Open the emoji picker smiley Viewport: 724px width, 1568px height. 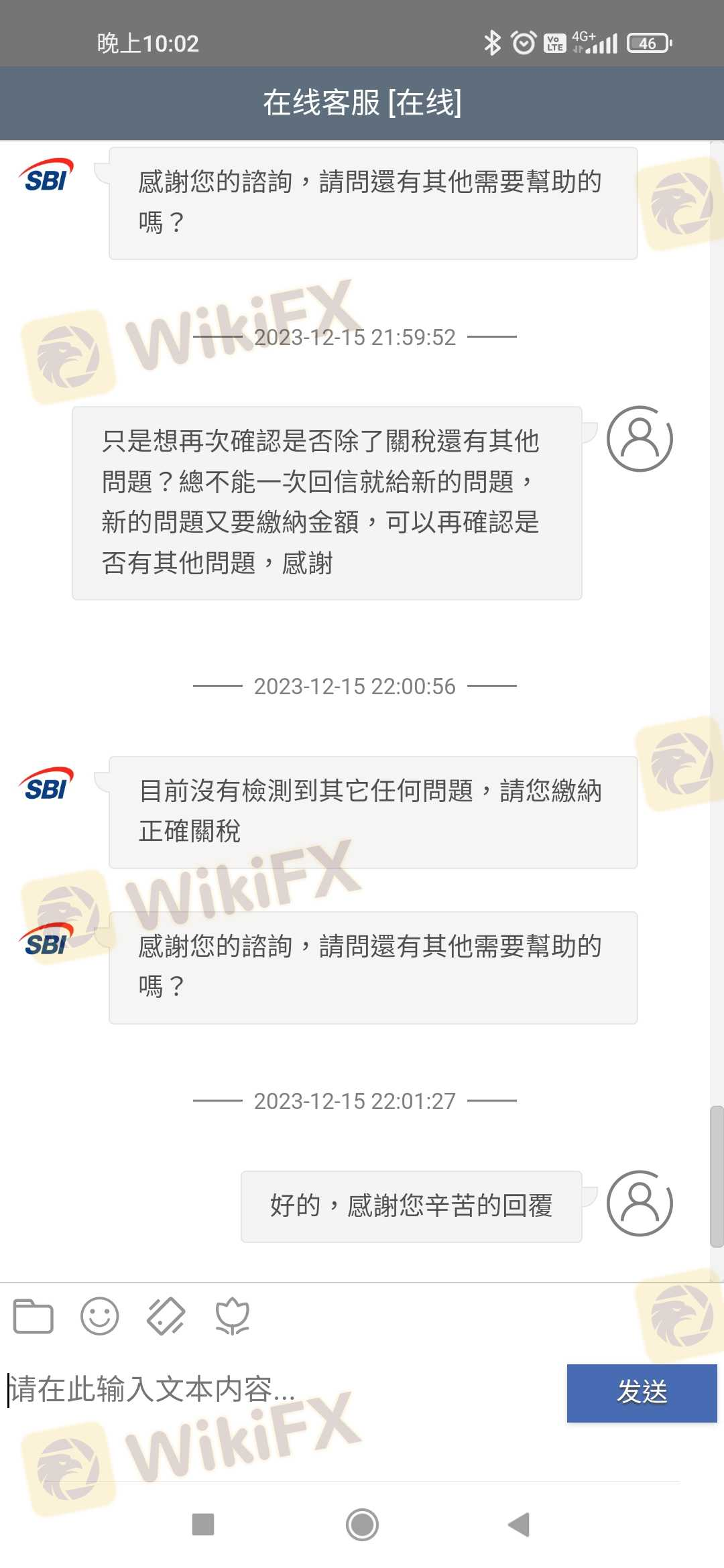click(99, 1317)
